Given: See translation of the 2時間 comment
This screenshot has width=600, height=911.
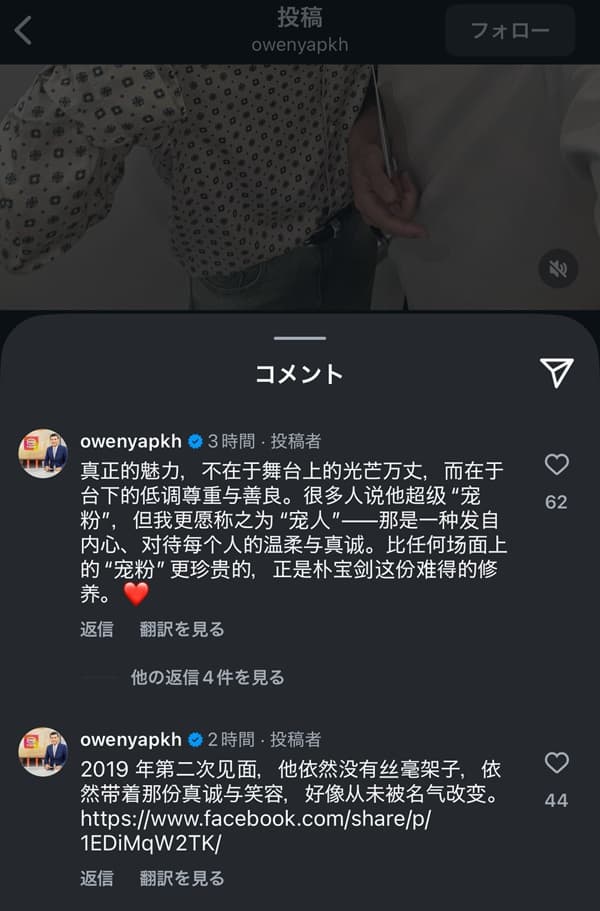Looking at the screenshot, I should tap(182, 878).
